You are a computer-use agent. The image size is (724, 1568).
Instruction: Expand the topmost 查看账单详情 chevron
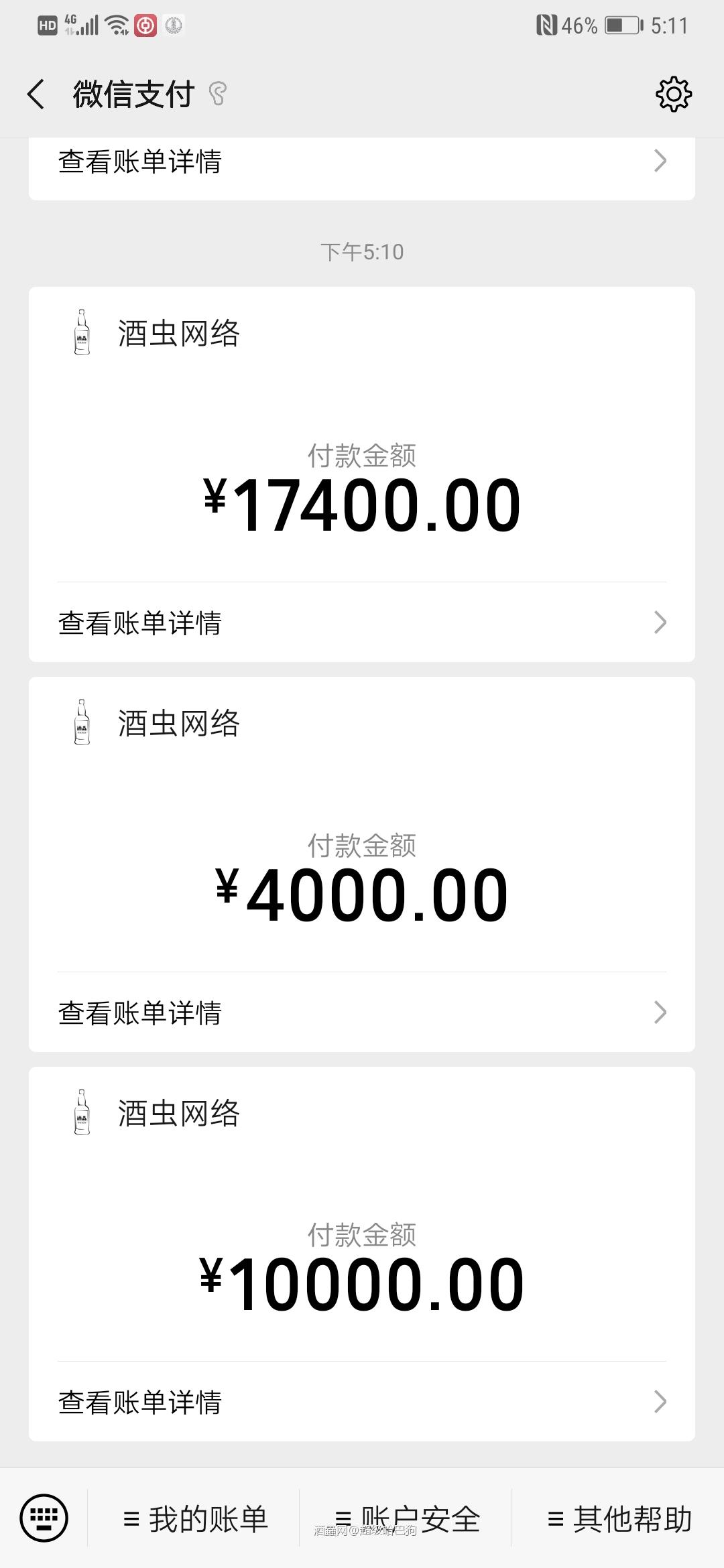(660, 161)
